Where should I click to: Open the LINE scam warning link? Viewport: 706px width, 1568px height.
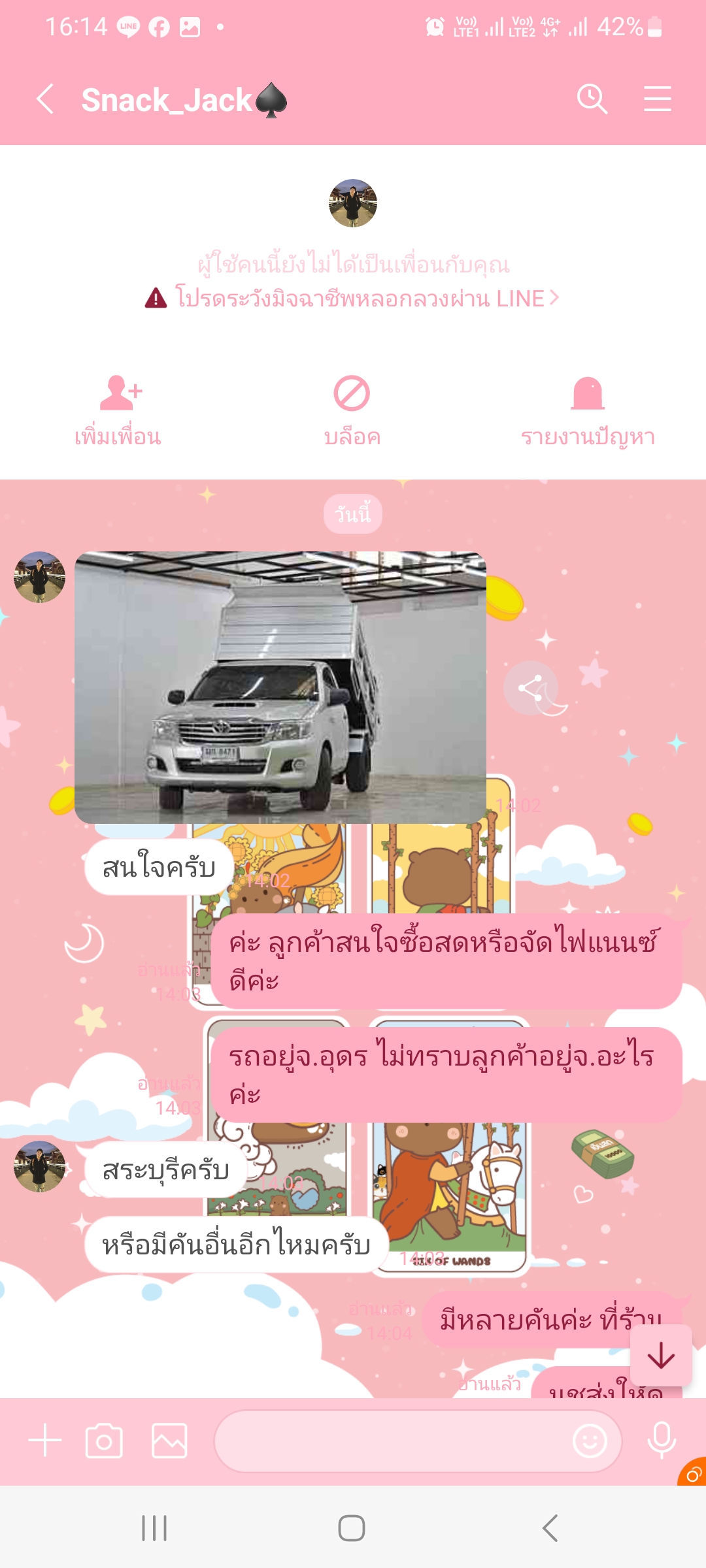353,299
